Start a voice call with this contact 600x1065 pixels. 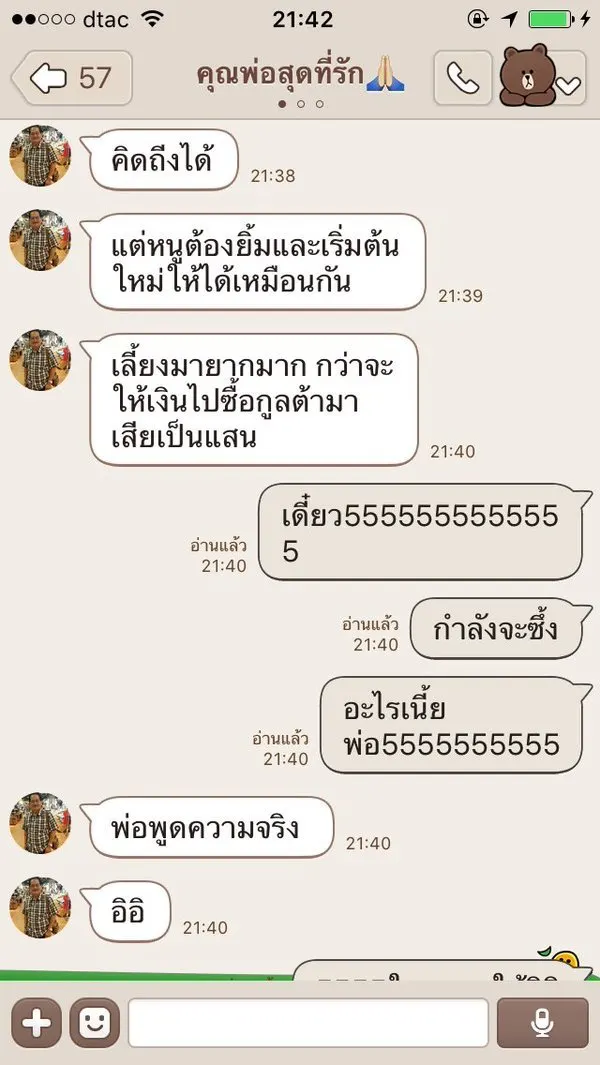point(463,78)
